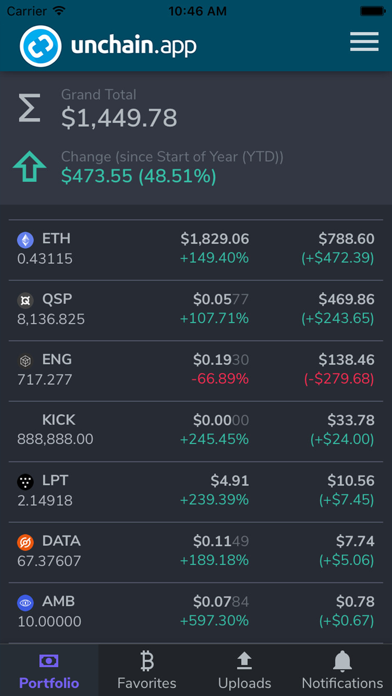Screen dimensions: 392x696
Task: Open the Notifications tab
Action: (x=343, y=670)
